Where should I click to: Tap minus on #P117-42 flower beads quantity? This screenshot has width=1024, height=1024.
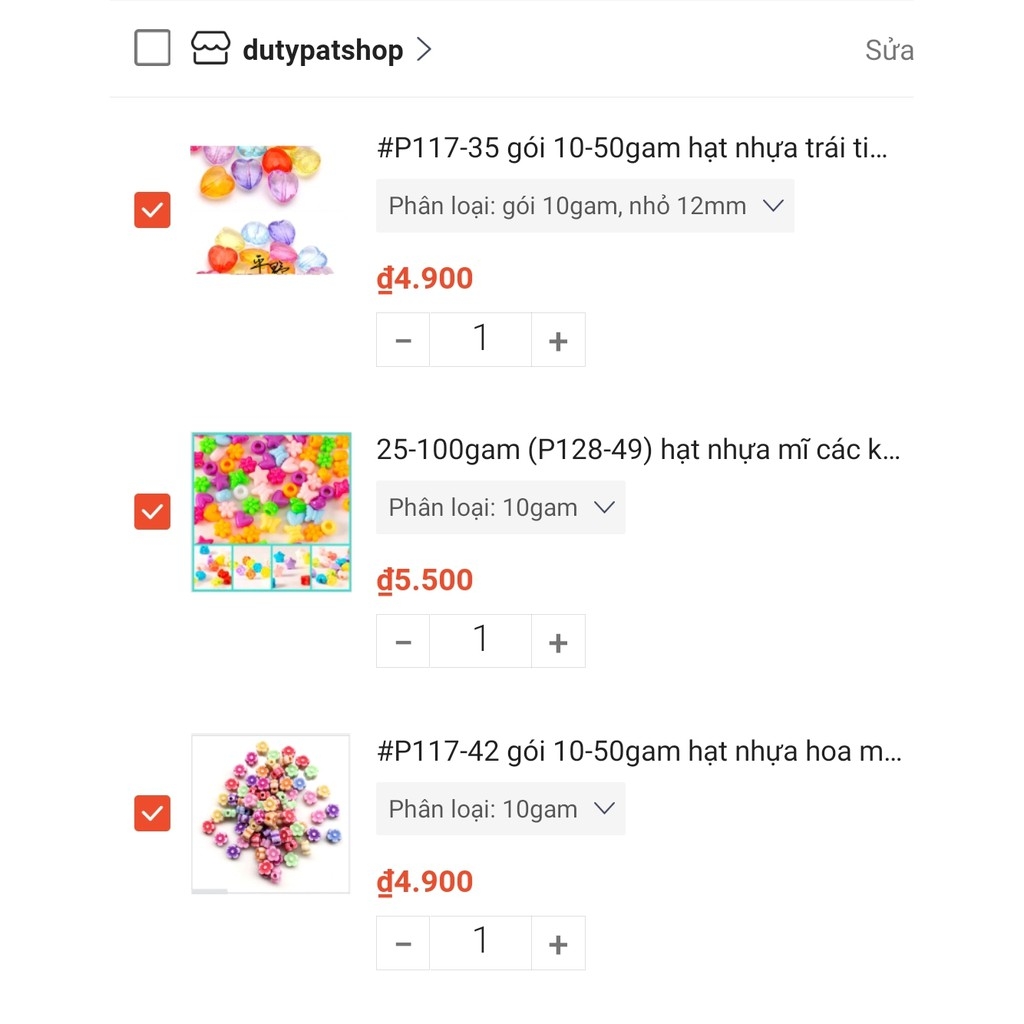(x=403, y=943)
